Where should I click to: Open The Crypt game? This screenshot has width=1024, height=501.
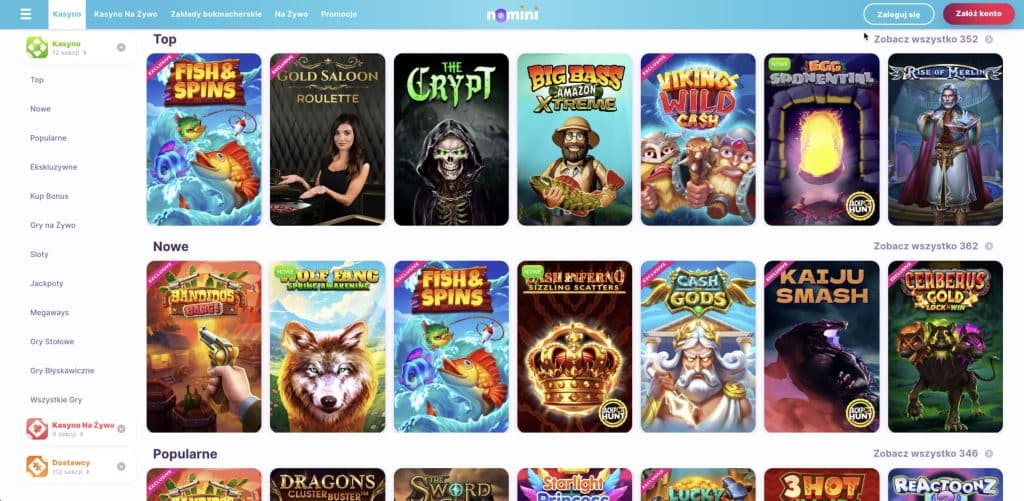click(451, 139)
